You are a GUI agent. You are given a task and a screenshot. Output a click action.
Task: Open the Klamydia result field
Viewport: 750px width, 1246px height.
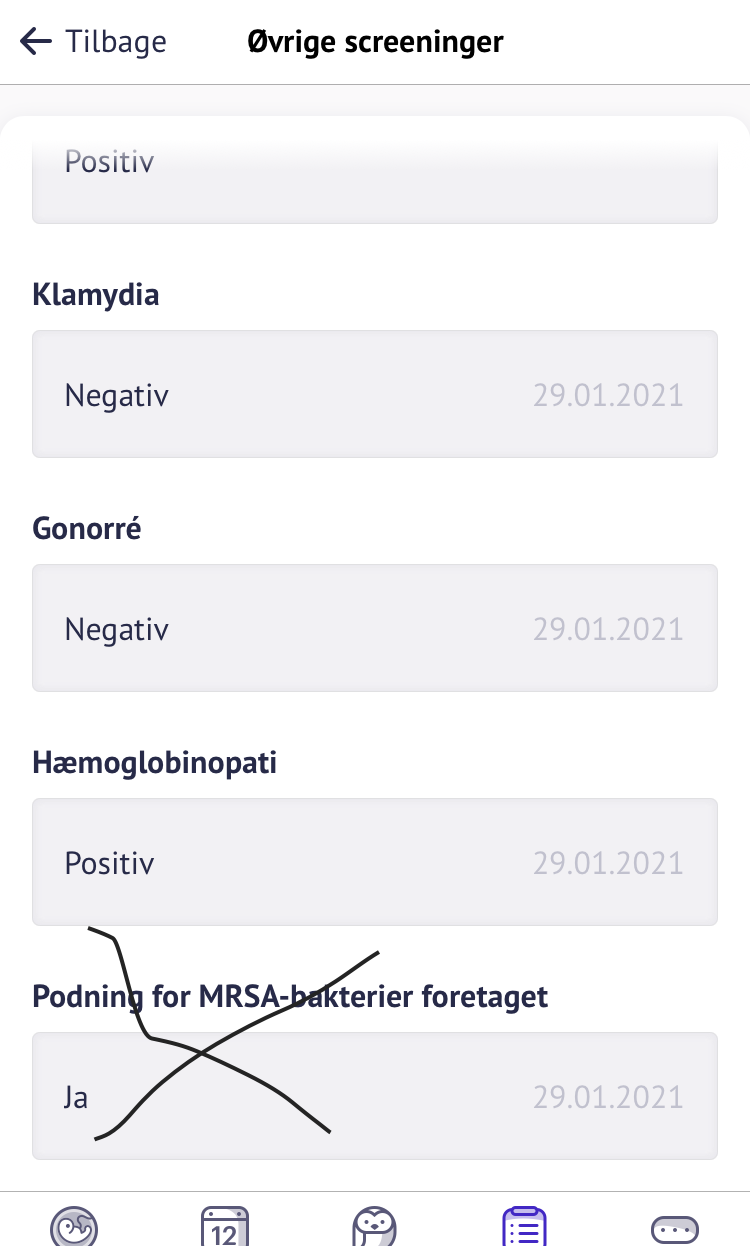click(374, 394)
